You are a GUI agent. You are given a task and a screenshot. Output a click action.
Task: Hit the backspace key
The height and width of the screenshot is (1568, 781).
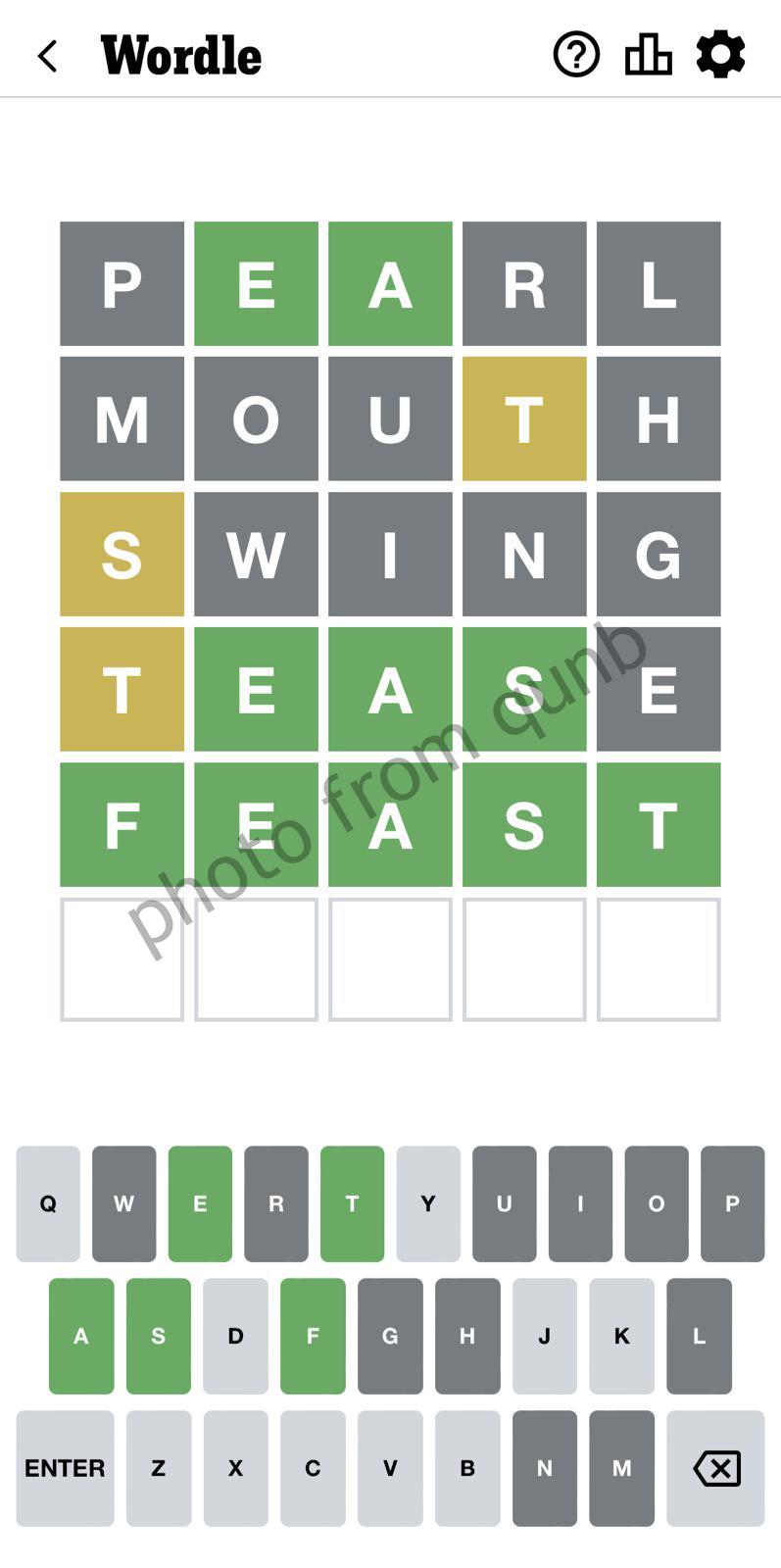716,1468
